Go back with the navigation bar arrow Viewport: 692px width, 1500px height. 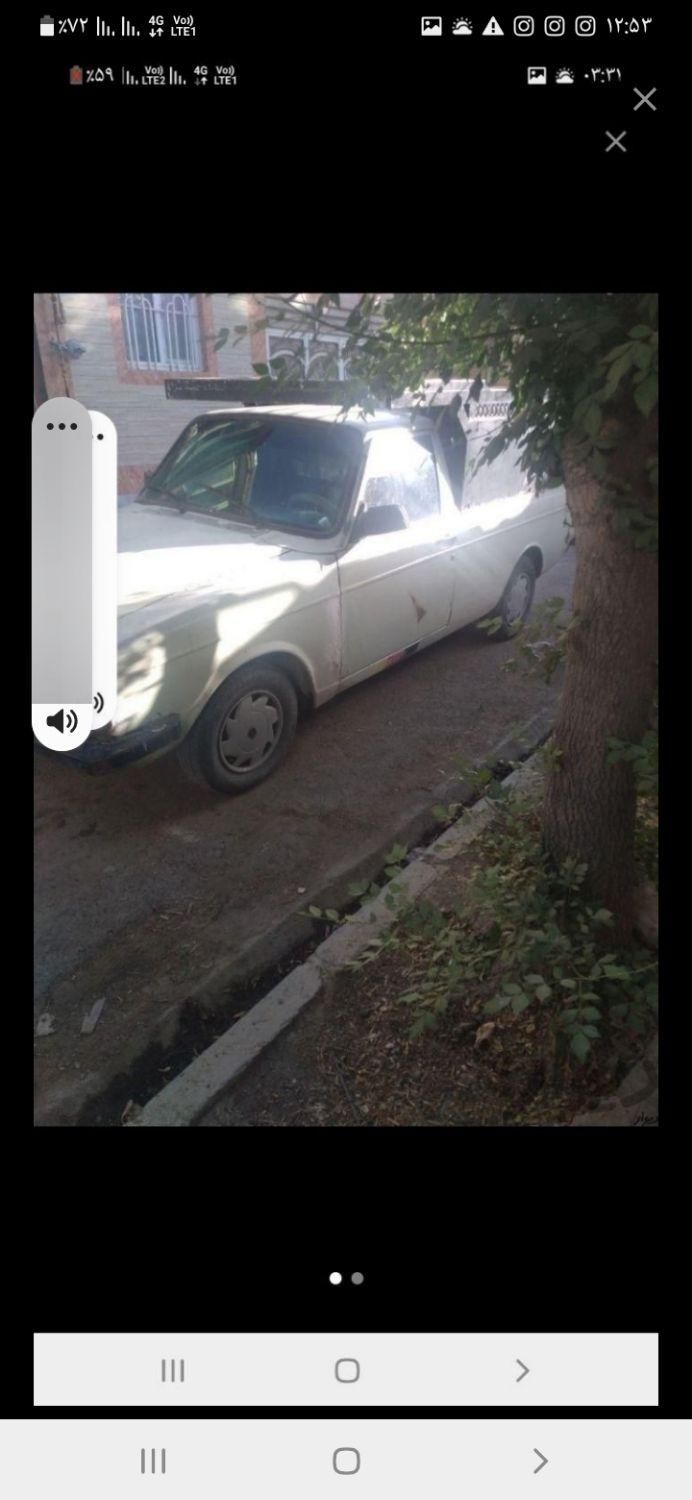click(540, 1461)
